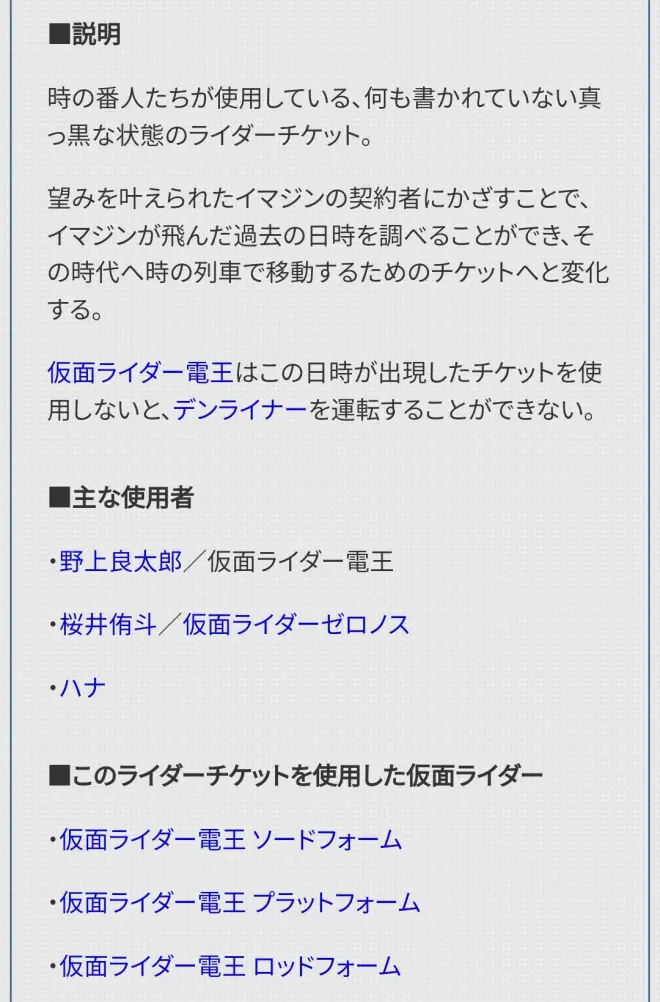Open 仮面ライダー電王 ソードフォーム link
This screenshot has height=1002, width=660.
(230, 840)
